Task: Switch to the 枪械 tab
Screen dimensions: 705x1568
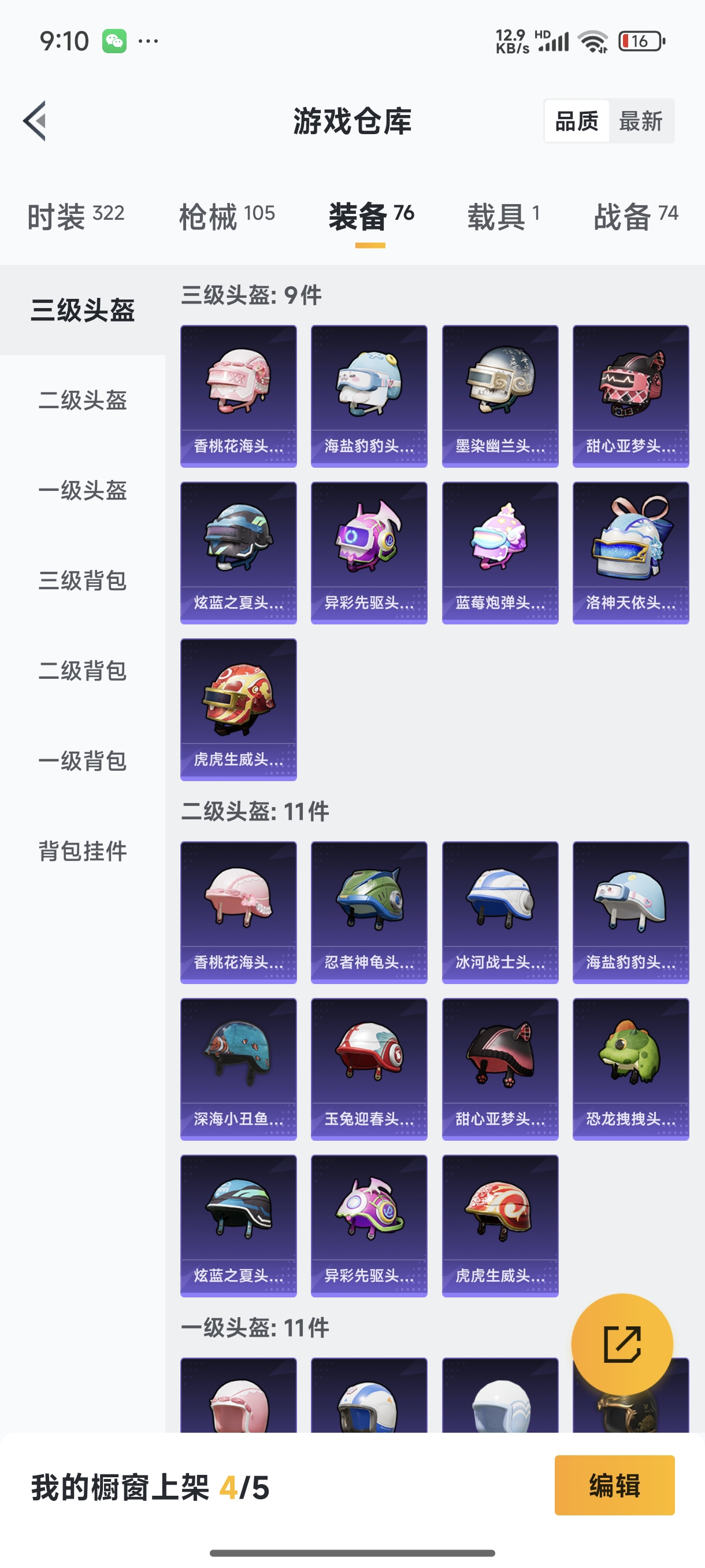Action: click(x=227, y=216)
